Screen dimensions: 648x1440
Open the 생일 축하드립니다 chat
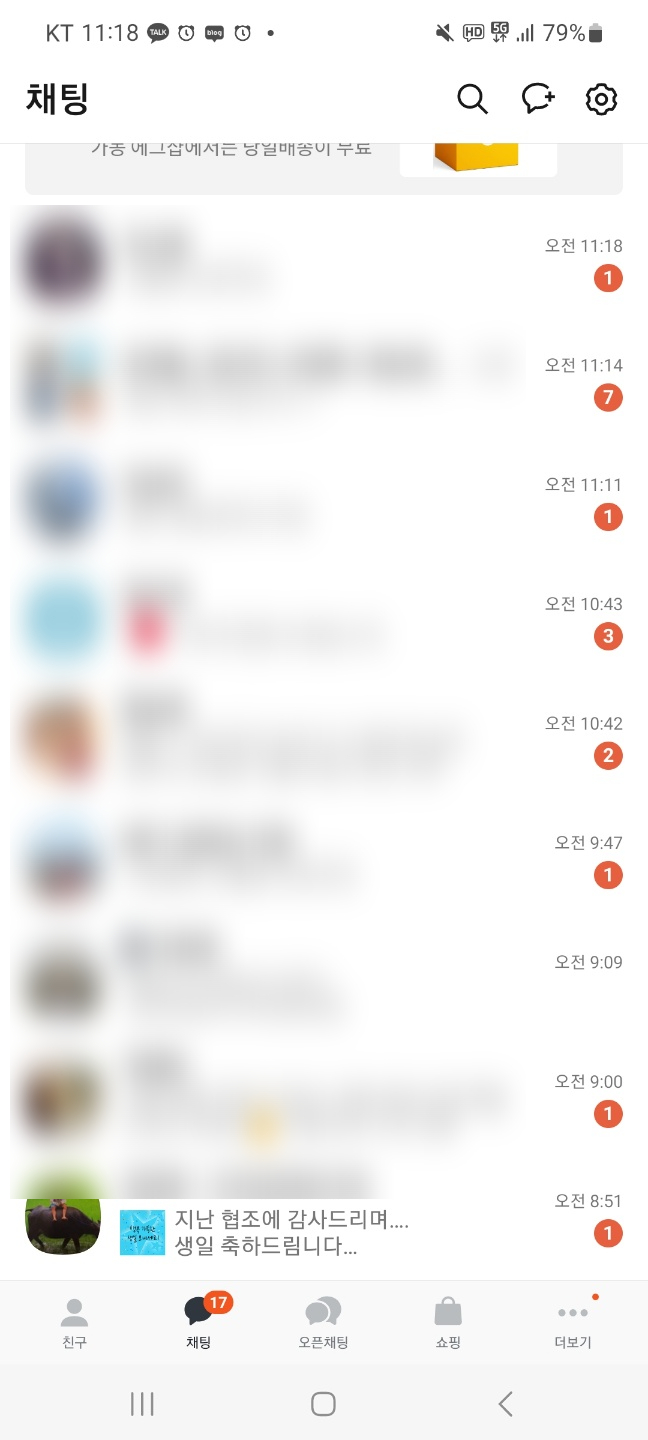tap(324, 1220)
